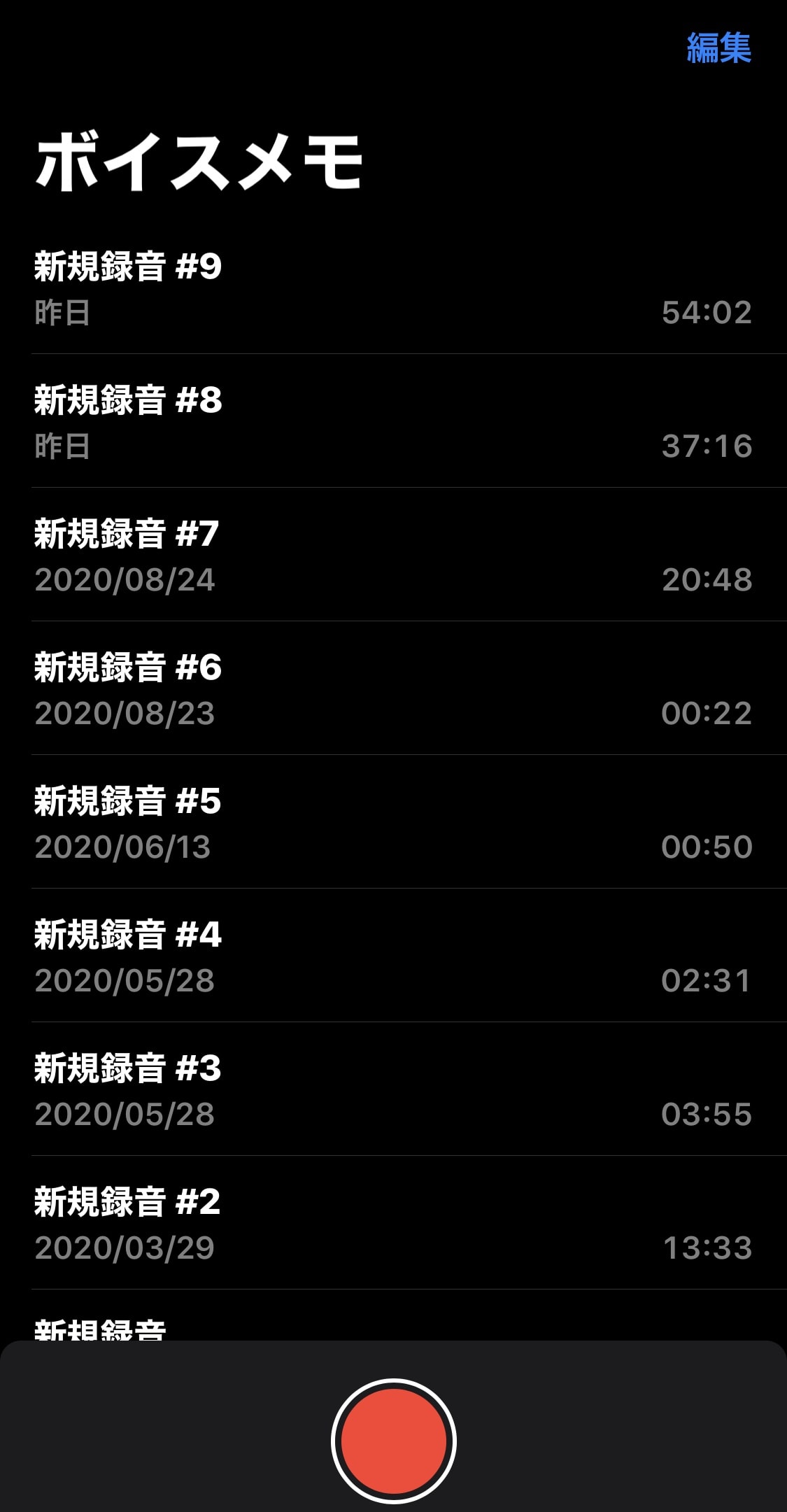Screen dimensions: 787x1512
Task: View 新規録音 #2 from 2020/03/29
Action: click(392, 1224)
